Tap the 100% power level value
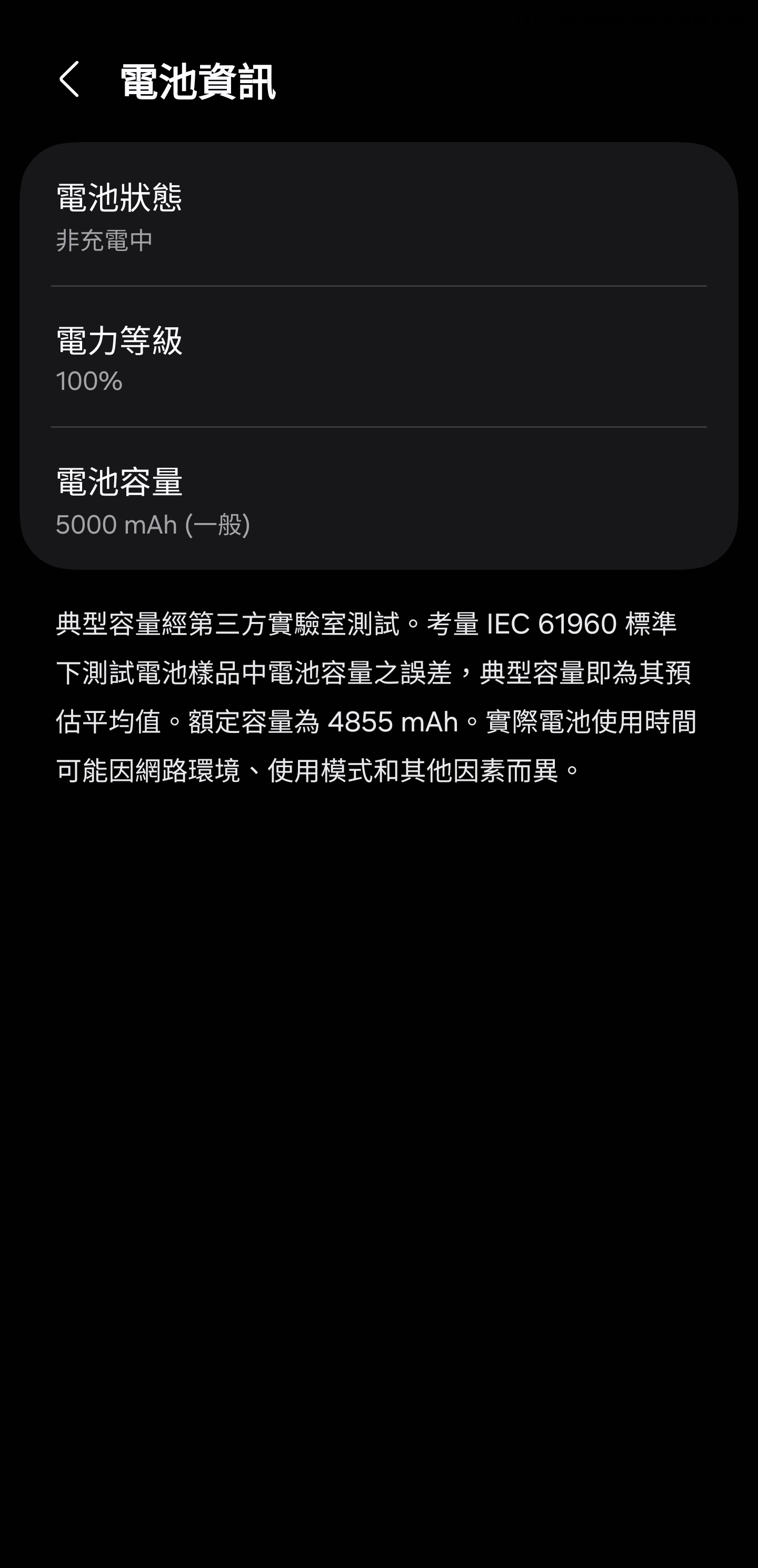This screenshot has width=758, height=1568. [x=88, y=381]
